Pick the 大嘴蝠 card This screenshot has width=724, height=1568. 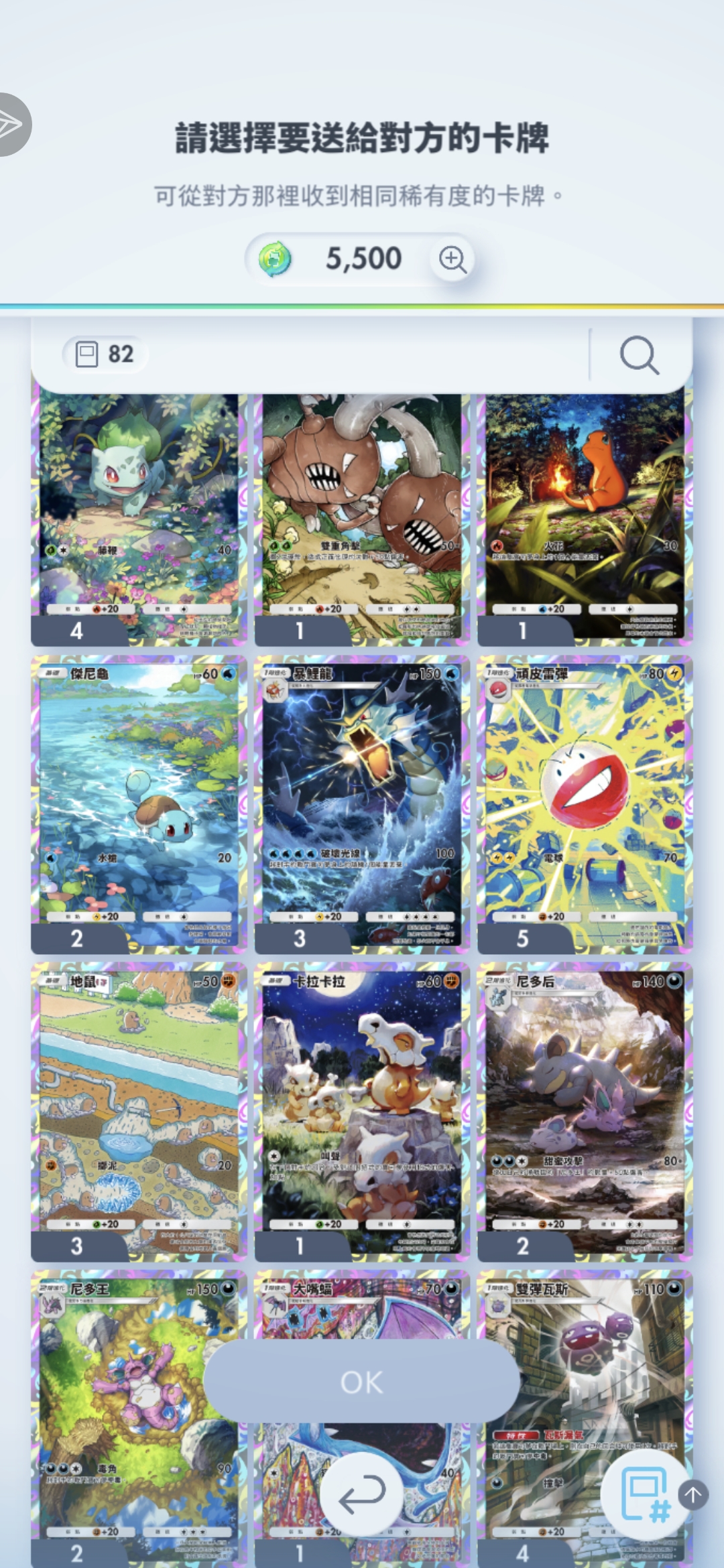coord(362,1307)
